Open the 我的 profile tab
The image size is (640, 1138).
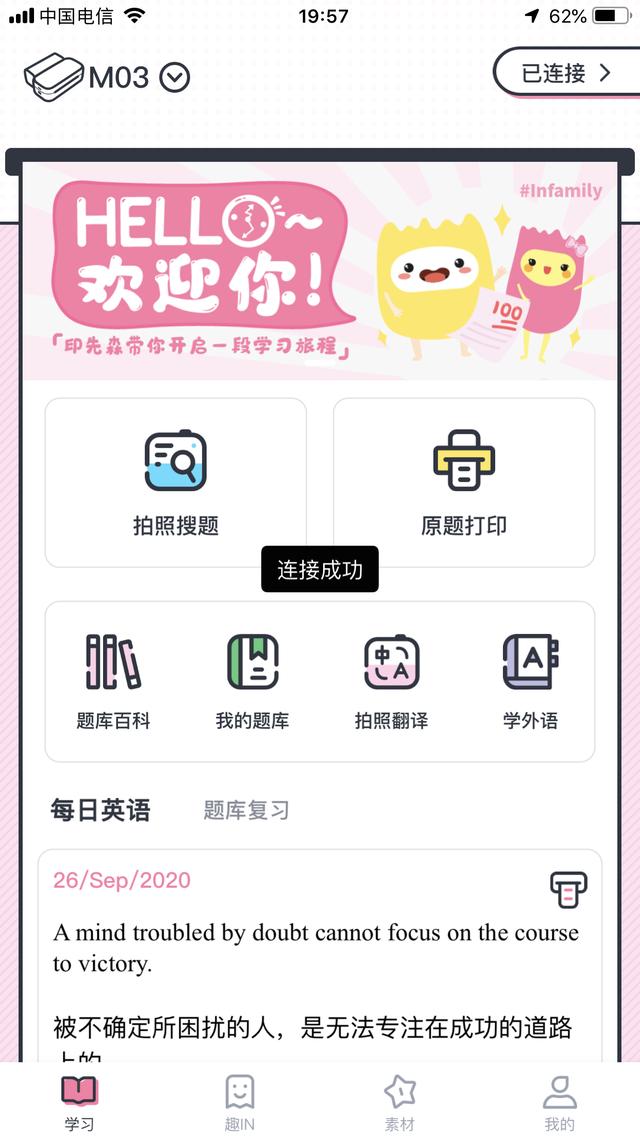(560, 1102)
